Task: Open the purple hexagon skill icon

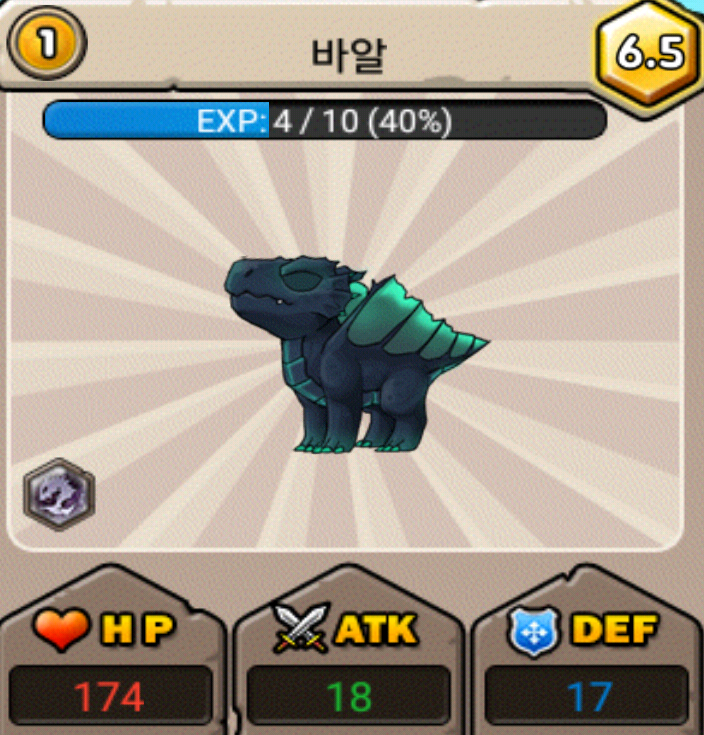Action: 59,494
